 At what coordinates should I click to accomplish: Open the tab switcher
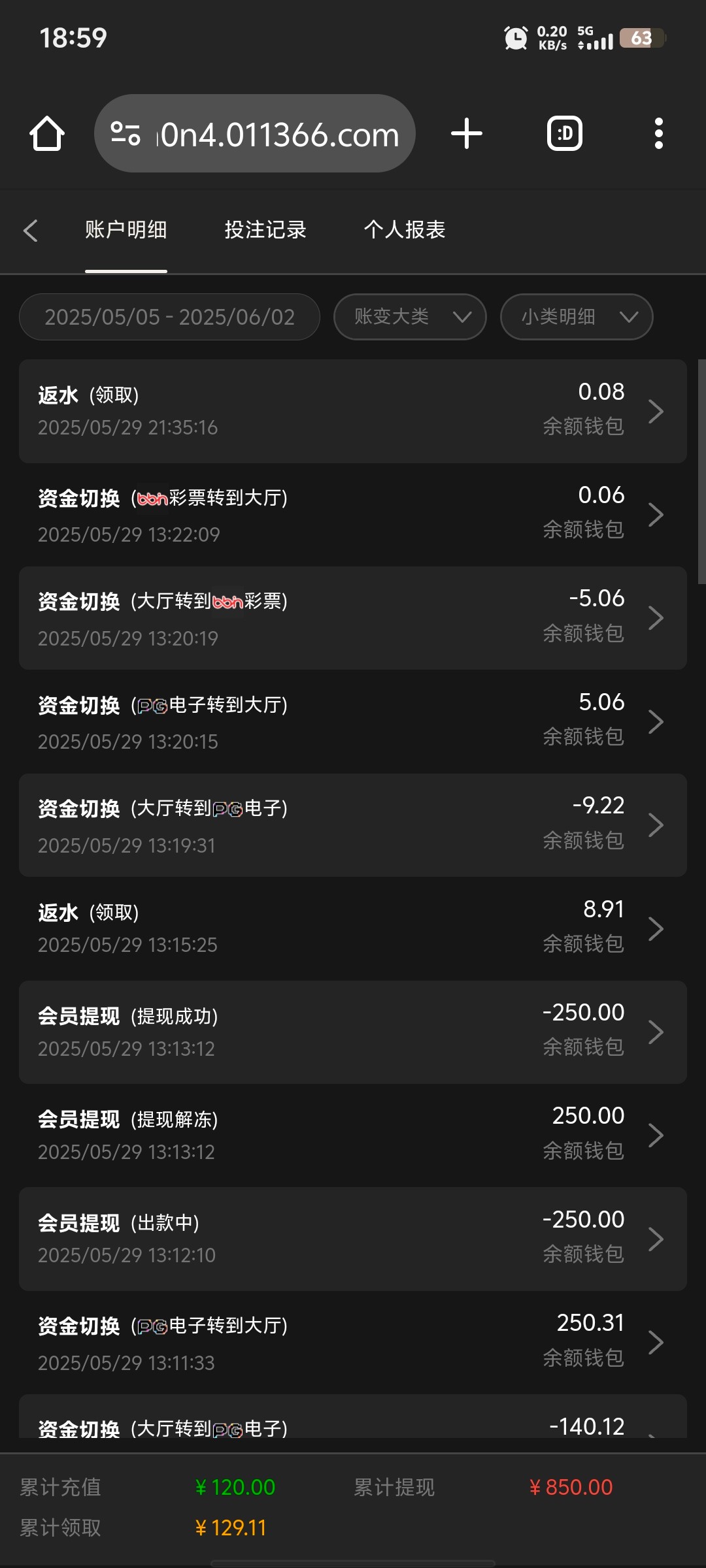pos(565,133)
